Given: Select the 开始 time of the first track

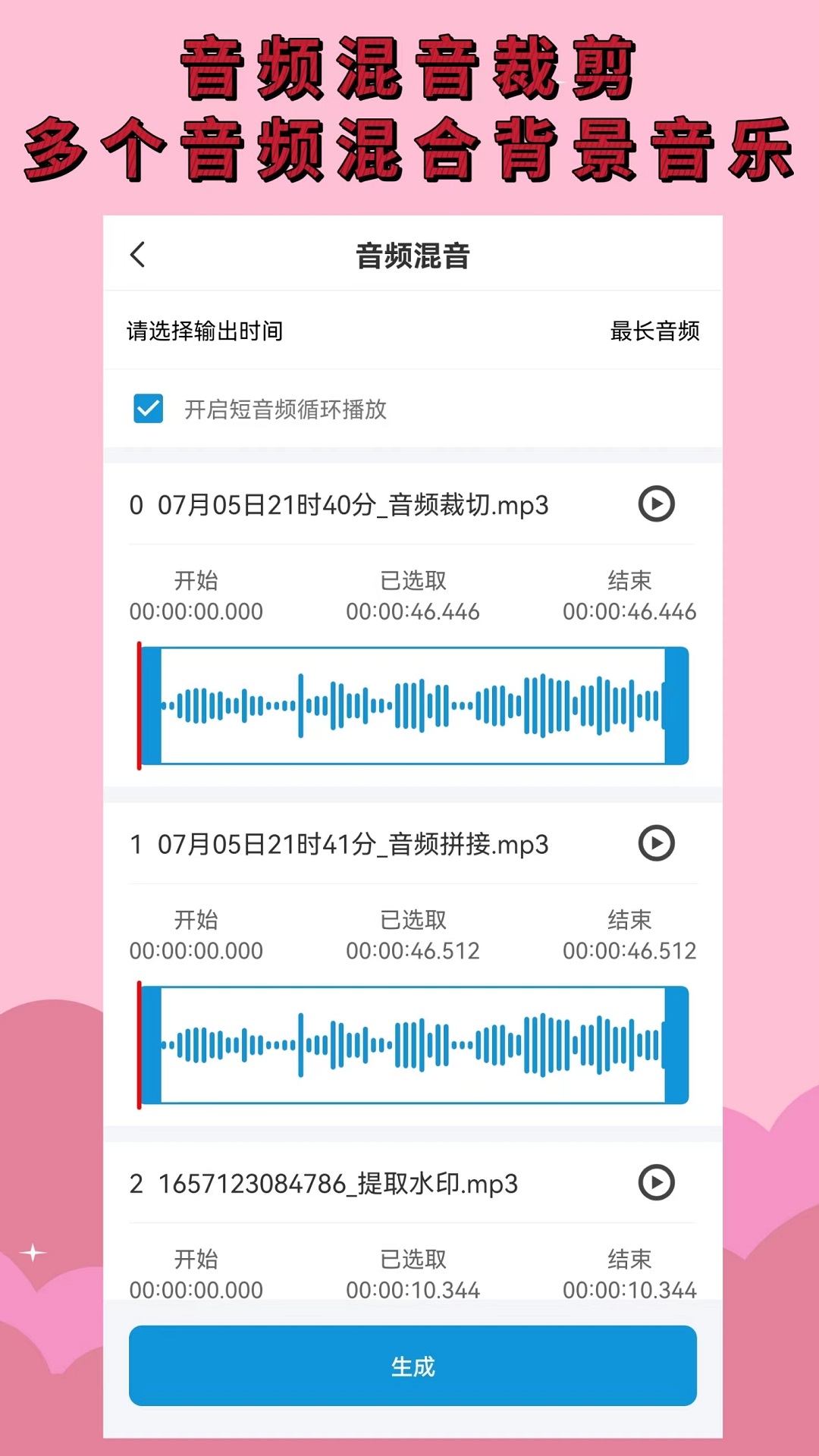Looking at the screenshot, I should coord(196,610).
